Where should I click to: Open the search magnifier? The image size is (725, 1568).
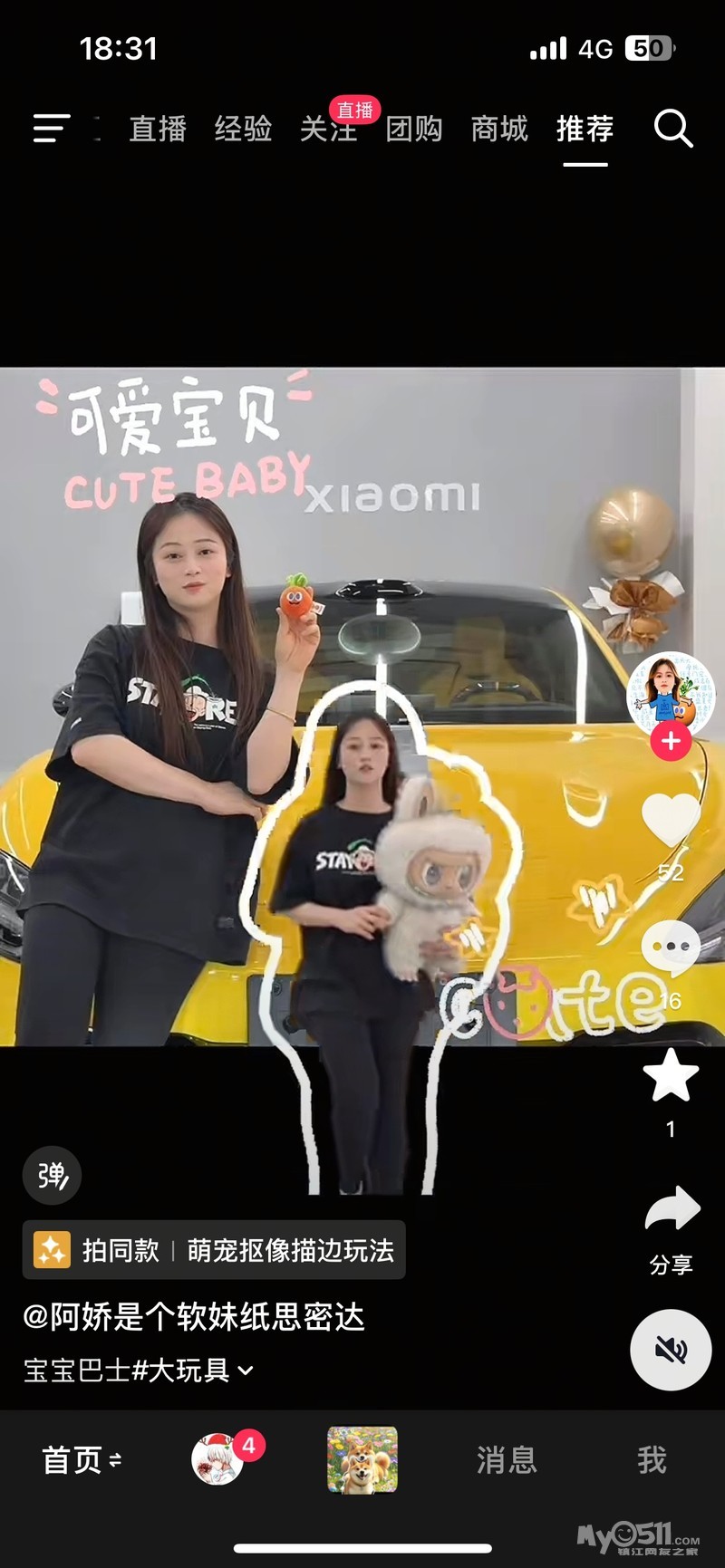[x=673, y=129]
